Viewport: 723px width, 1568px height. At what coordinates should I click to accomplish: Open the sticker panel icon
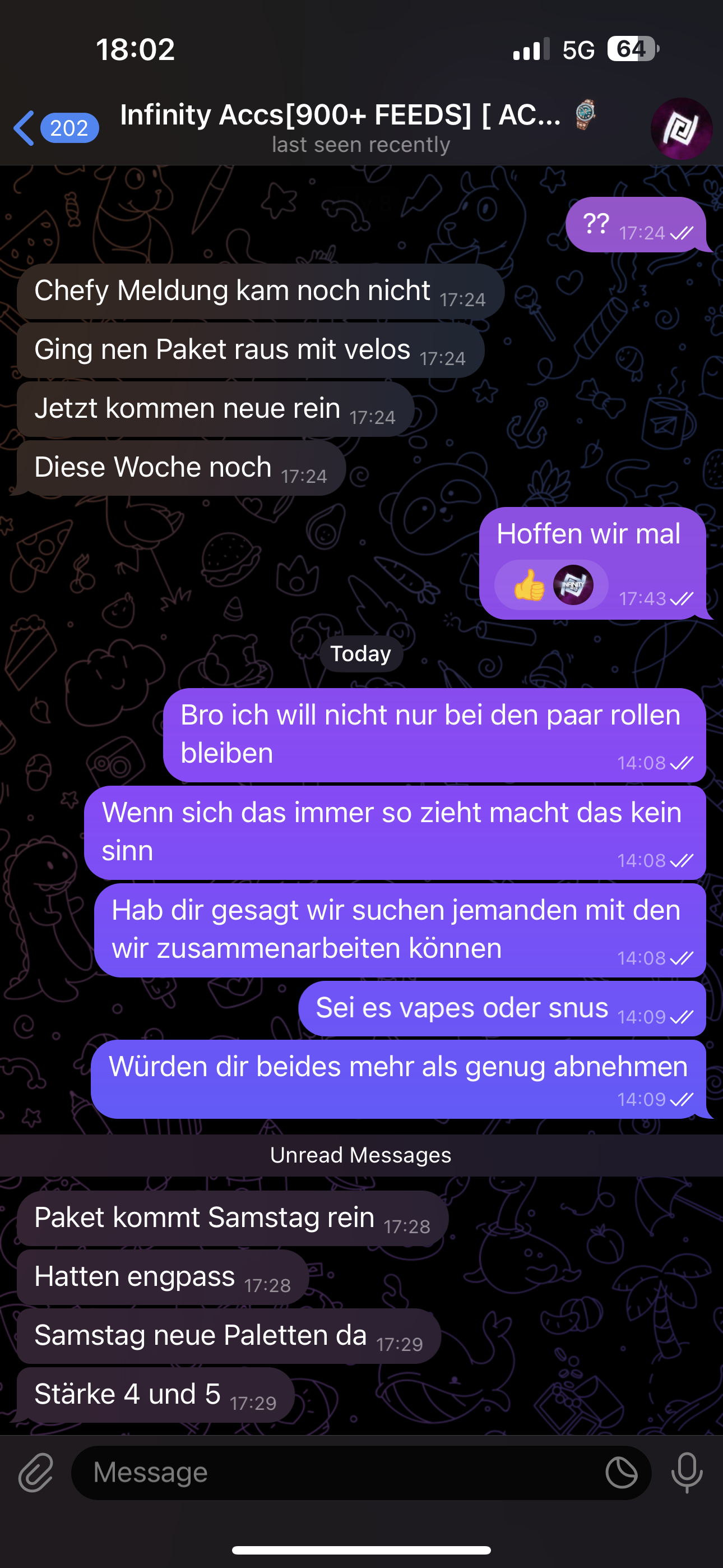(x=622, y=1473)
